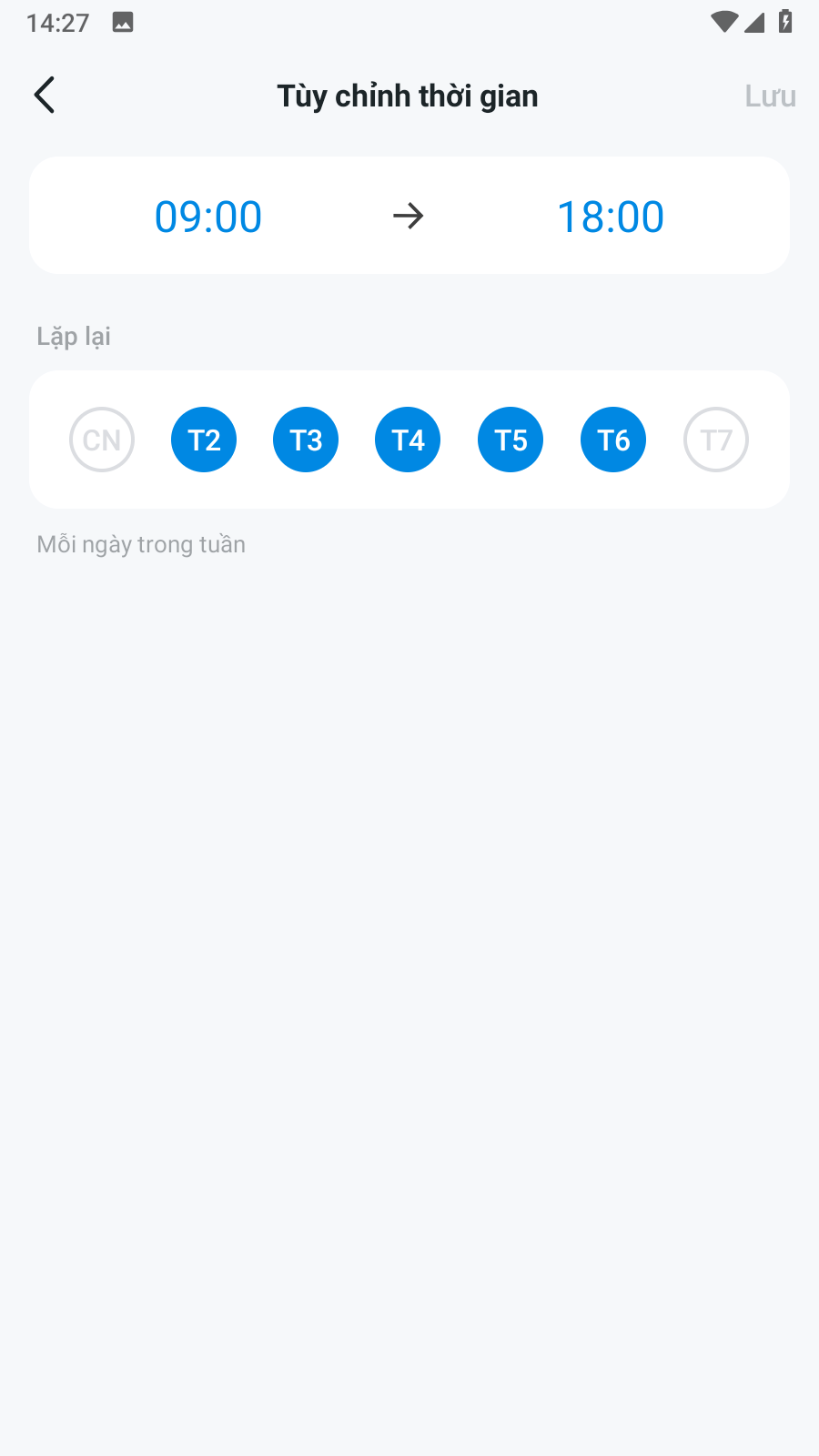The image size is (819, 1456).
Task: Enable repeat on CN (Sunday)
Action: pyautogui.click(x=102, y=440)
